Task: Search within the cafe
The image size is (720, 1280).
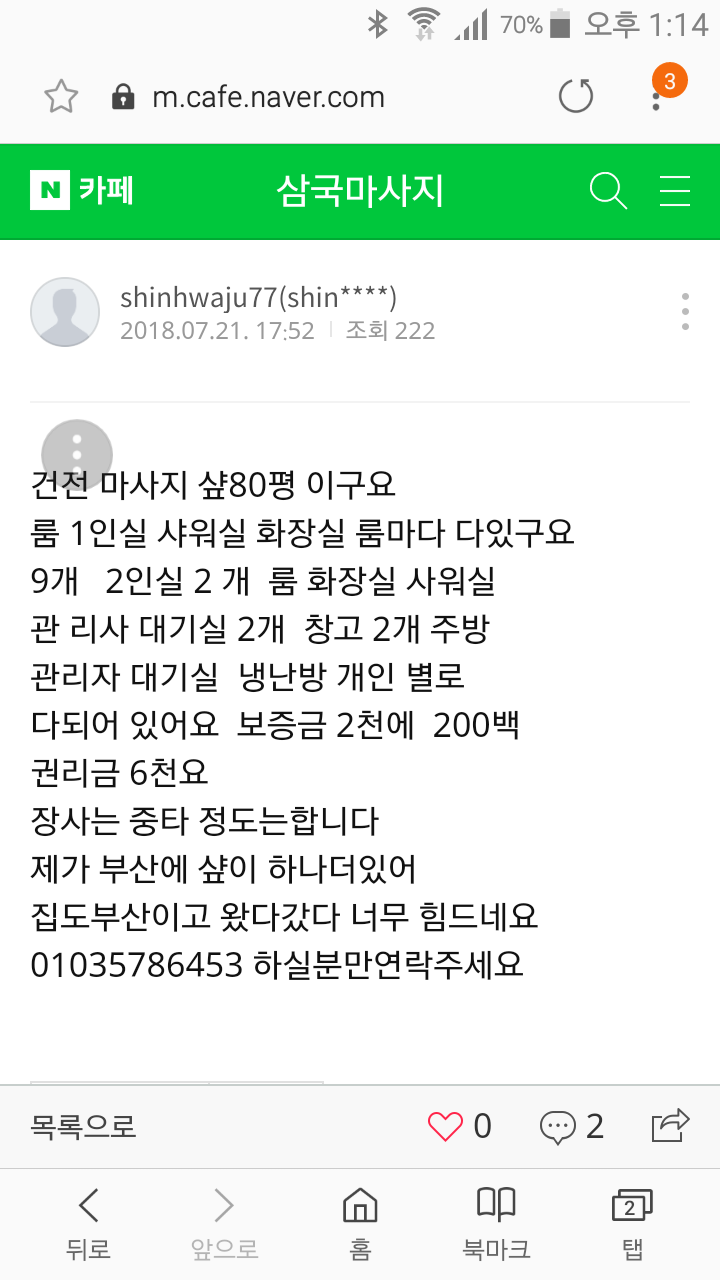Action: click(x=608, y=190)
